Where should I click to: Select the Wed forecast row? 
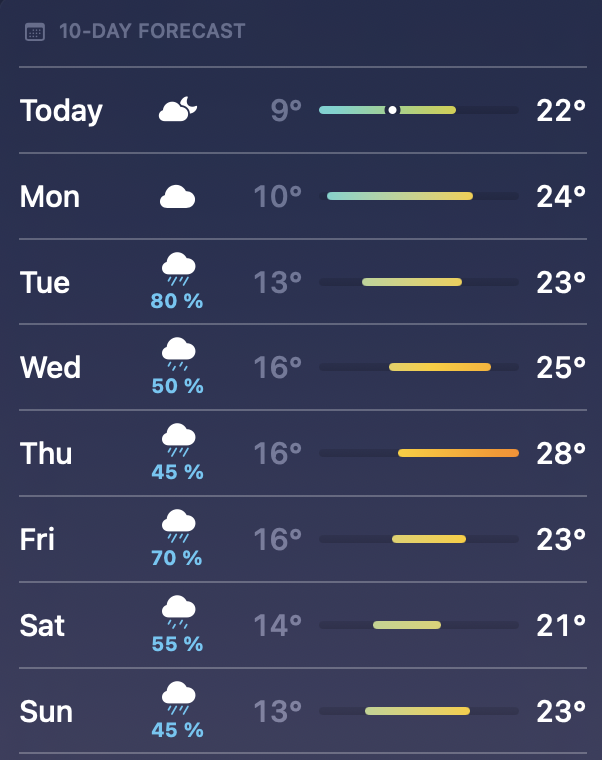303,367
